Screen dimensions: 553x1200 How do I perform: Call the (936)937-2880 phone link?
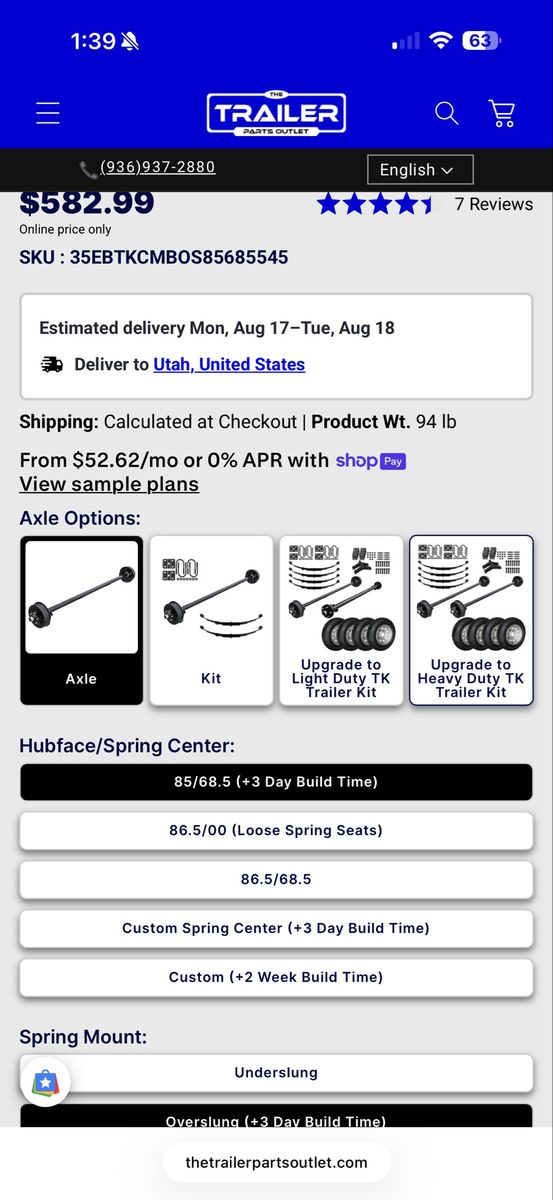coord(157,167)
